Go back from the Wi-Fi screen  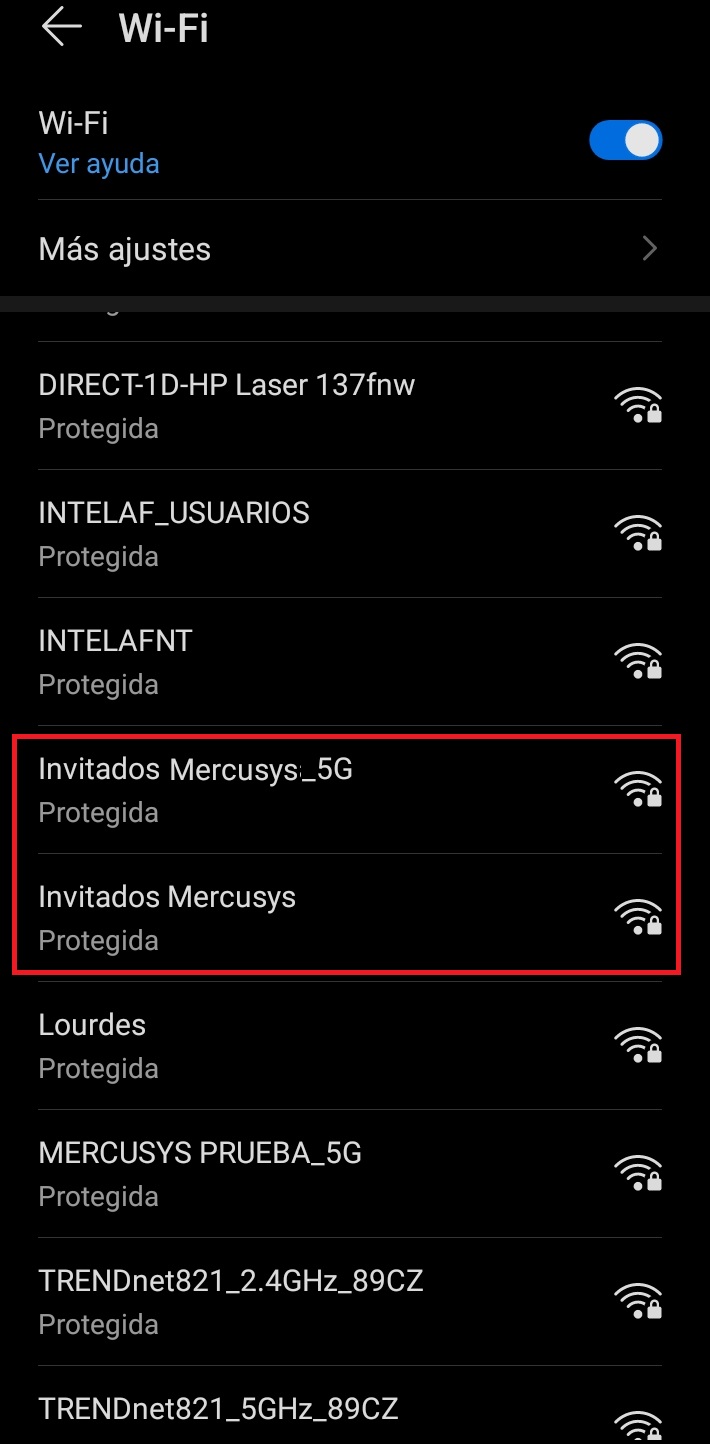pyautogui.click(x=61, y=28)
